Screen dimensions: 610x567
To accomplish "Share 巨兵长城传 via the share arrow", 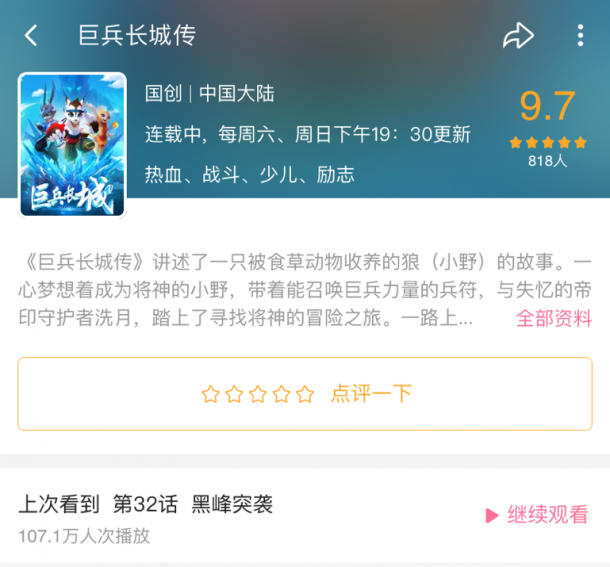I will (518, 36).
